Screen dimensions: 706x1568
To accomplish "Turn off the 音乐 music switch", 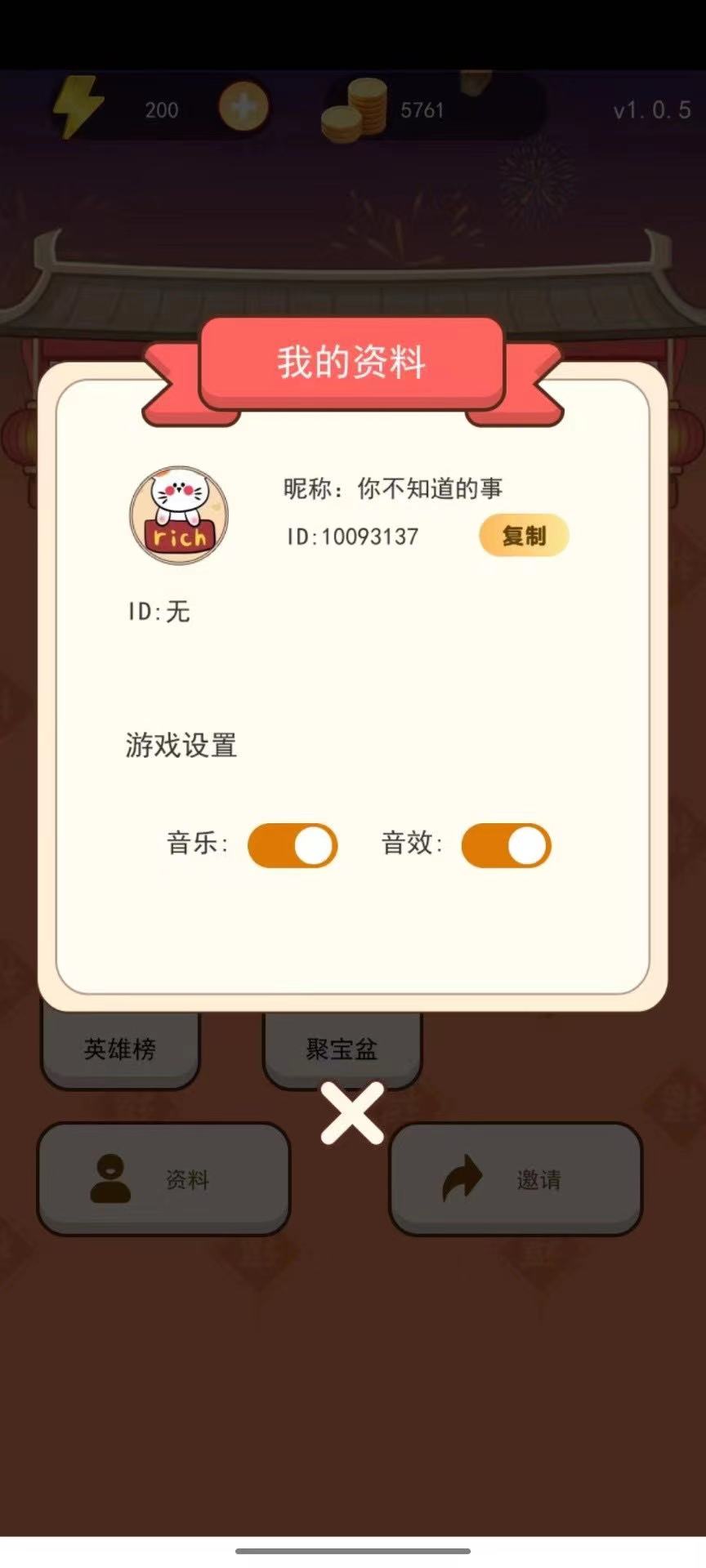I will coord(293,845).
